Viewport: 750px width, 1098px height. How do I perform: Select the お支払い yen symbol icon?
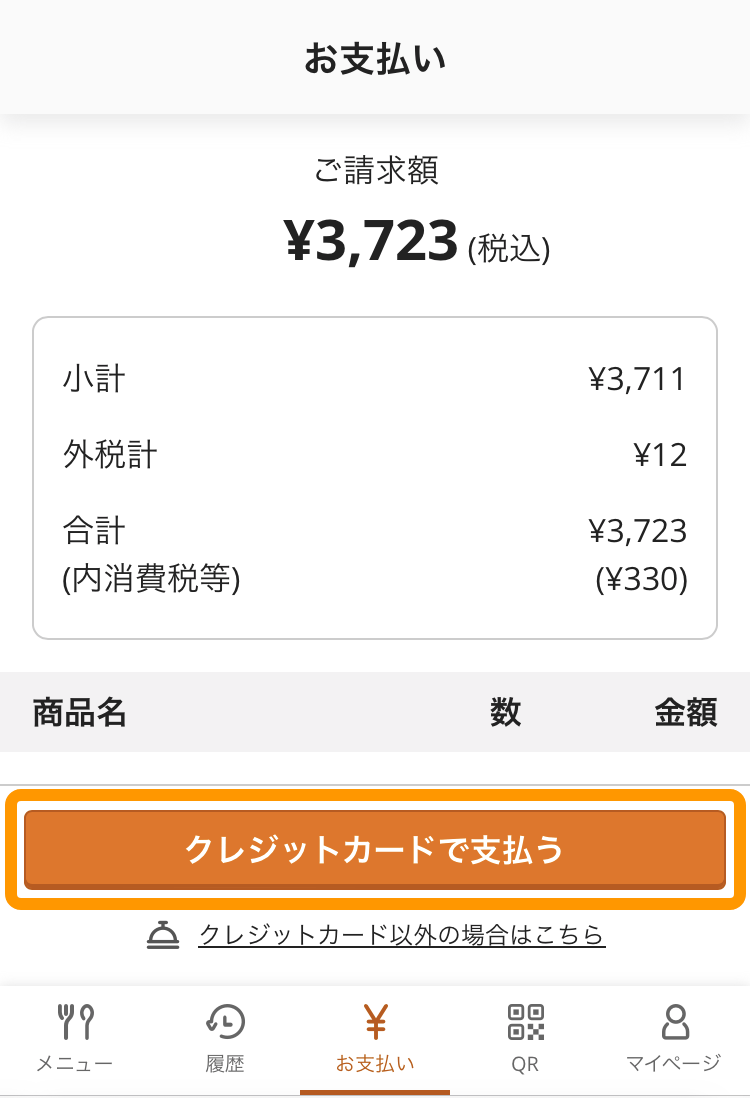(x=375, y=1022)
